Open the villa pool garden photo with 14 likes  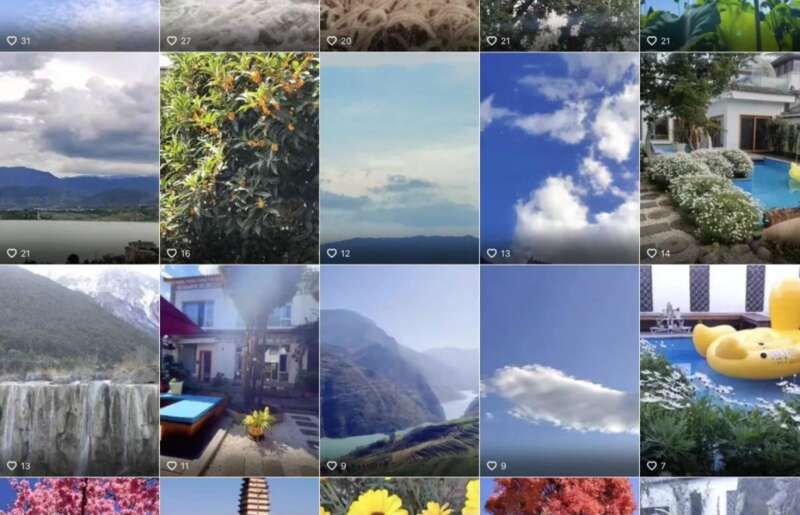[x=720, y=157]
